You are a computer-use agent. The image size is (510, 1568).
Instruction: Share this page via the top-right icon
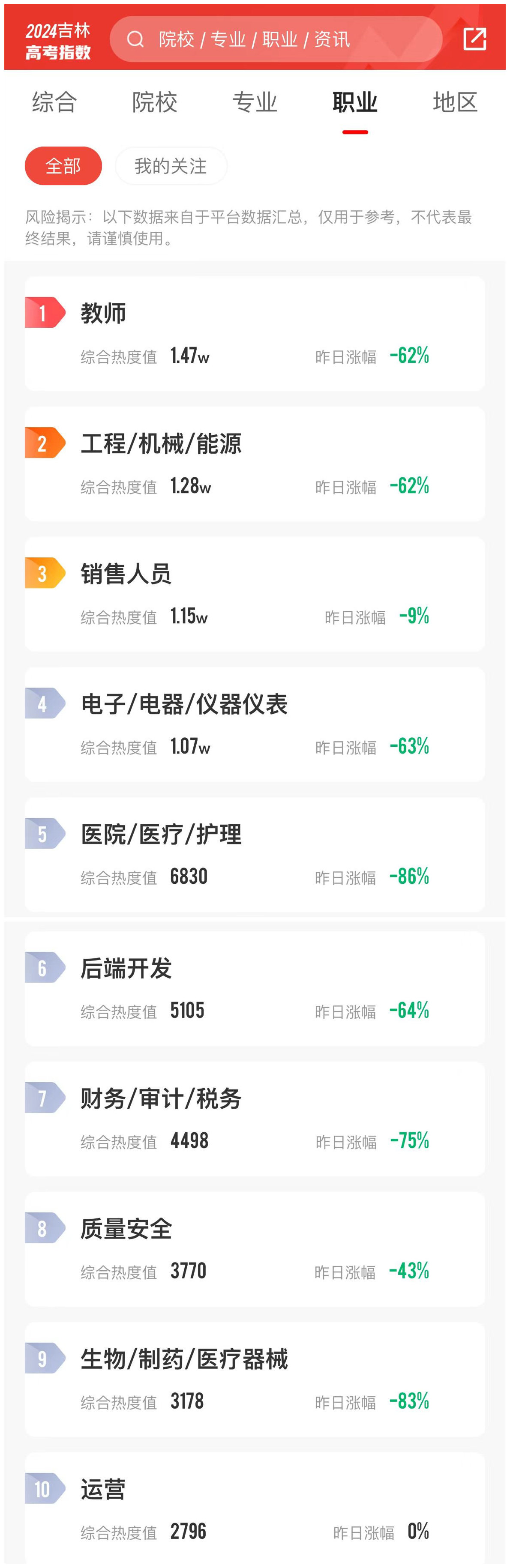474,39
